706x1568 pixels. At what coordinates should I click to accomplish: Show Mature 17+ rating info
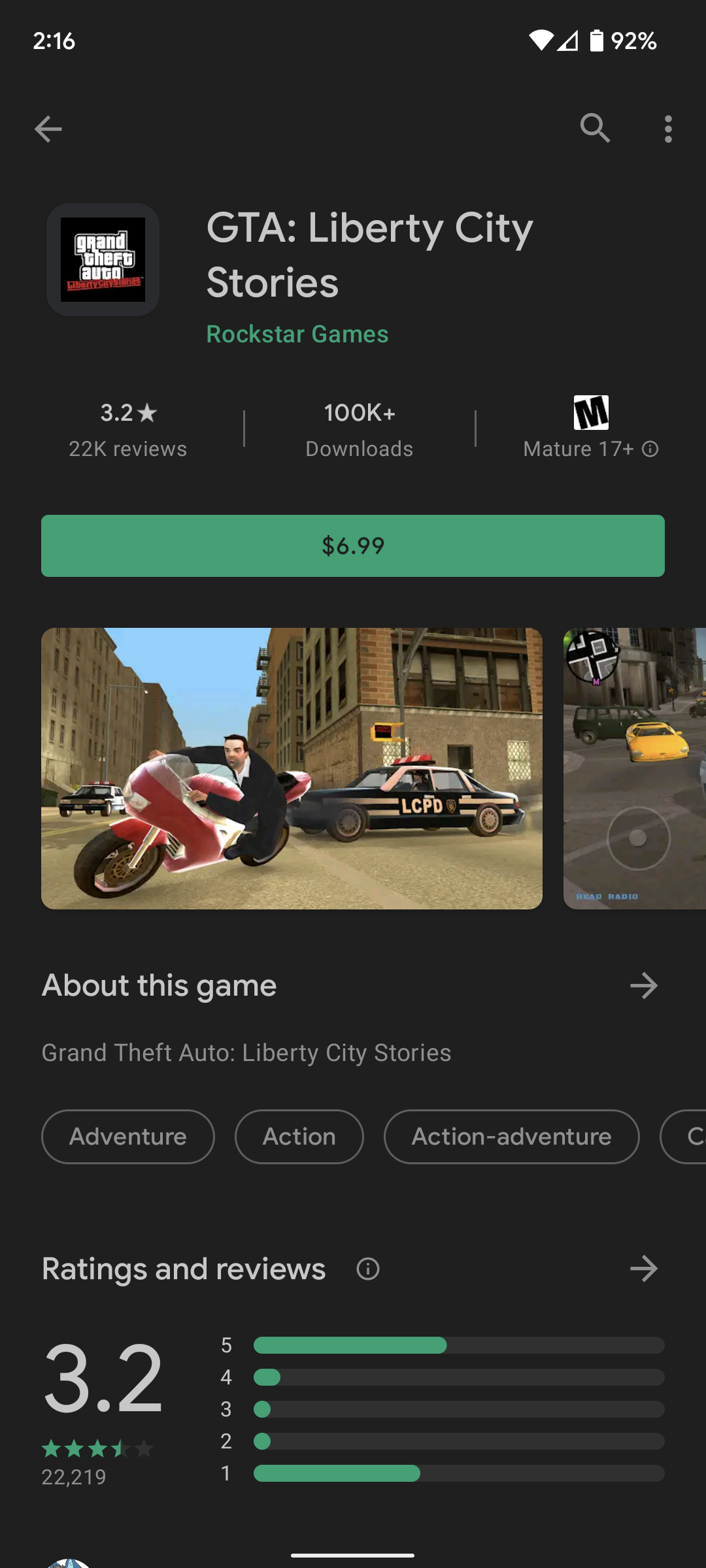[x=590, y=429]
